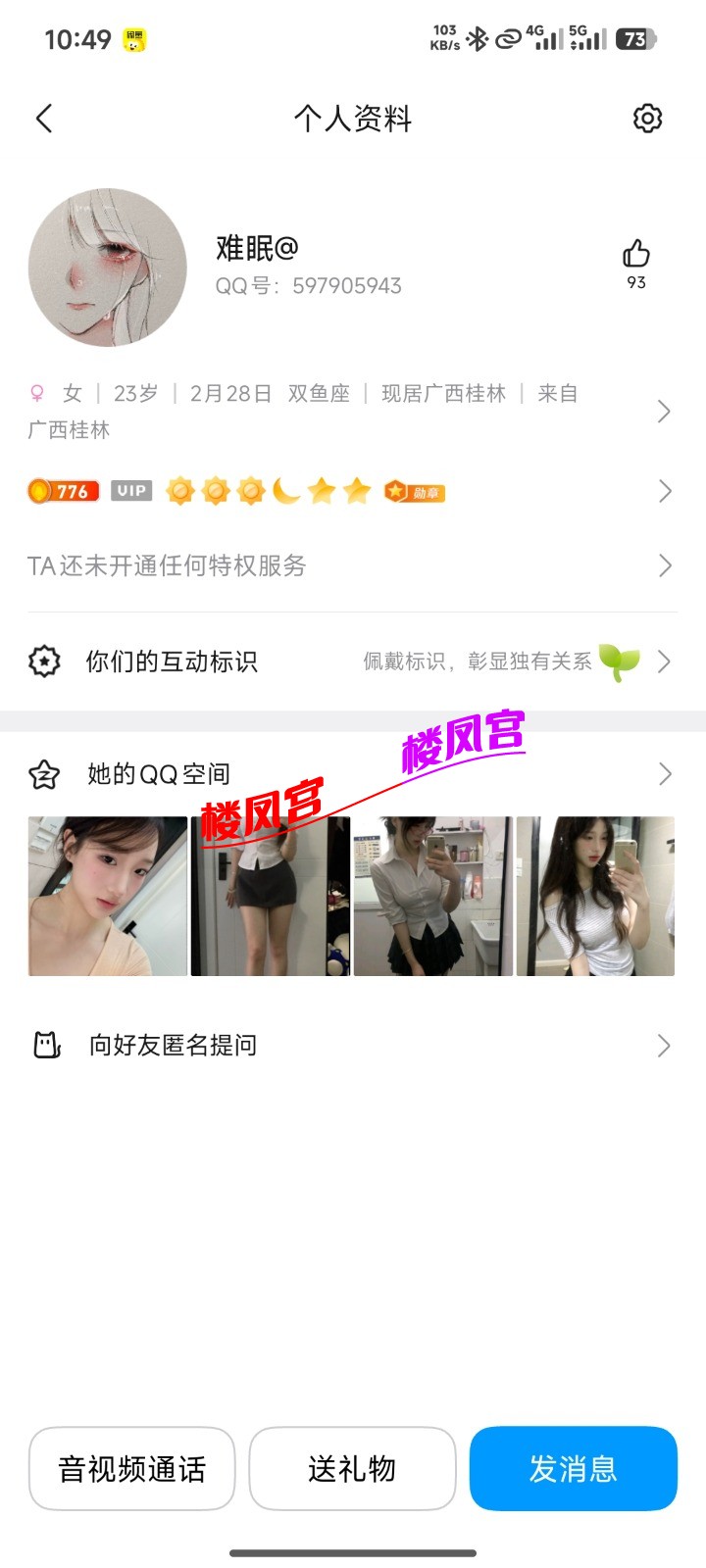Tap the battery indicator showing 73
706x1568 pixels.
click(633, 39)
